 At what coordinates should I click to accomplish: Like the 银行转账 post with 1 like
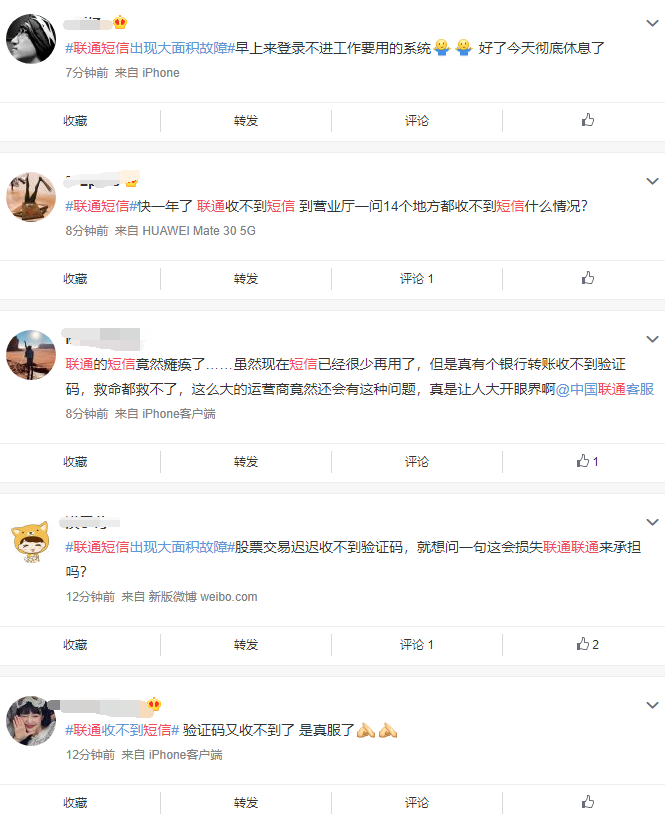(x=588, y=461)
